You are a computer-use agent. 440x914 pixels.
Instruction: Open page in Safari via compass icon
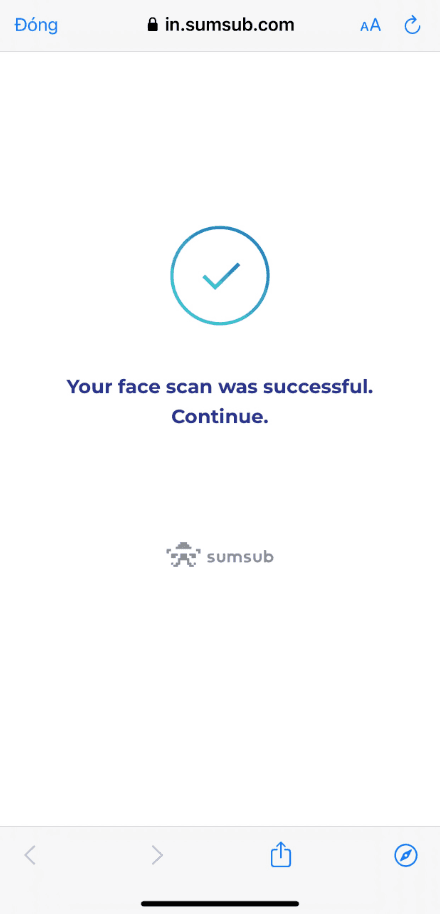[x=406, y=855]
